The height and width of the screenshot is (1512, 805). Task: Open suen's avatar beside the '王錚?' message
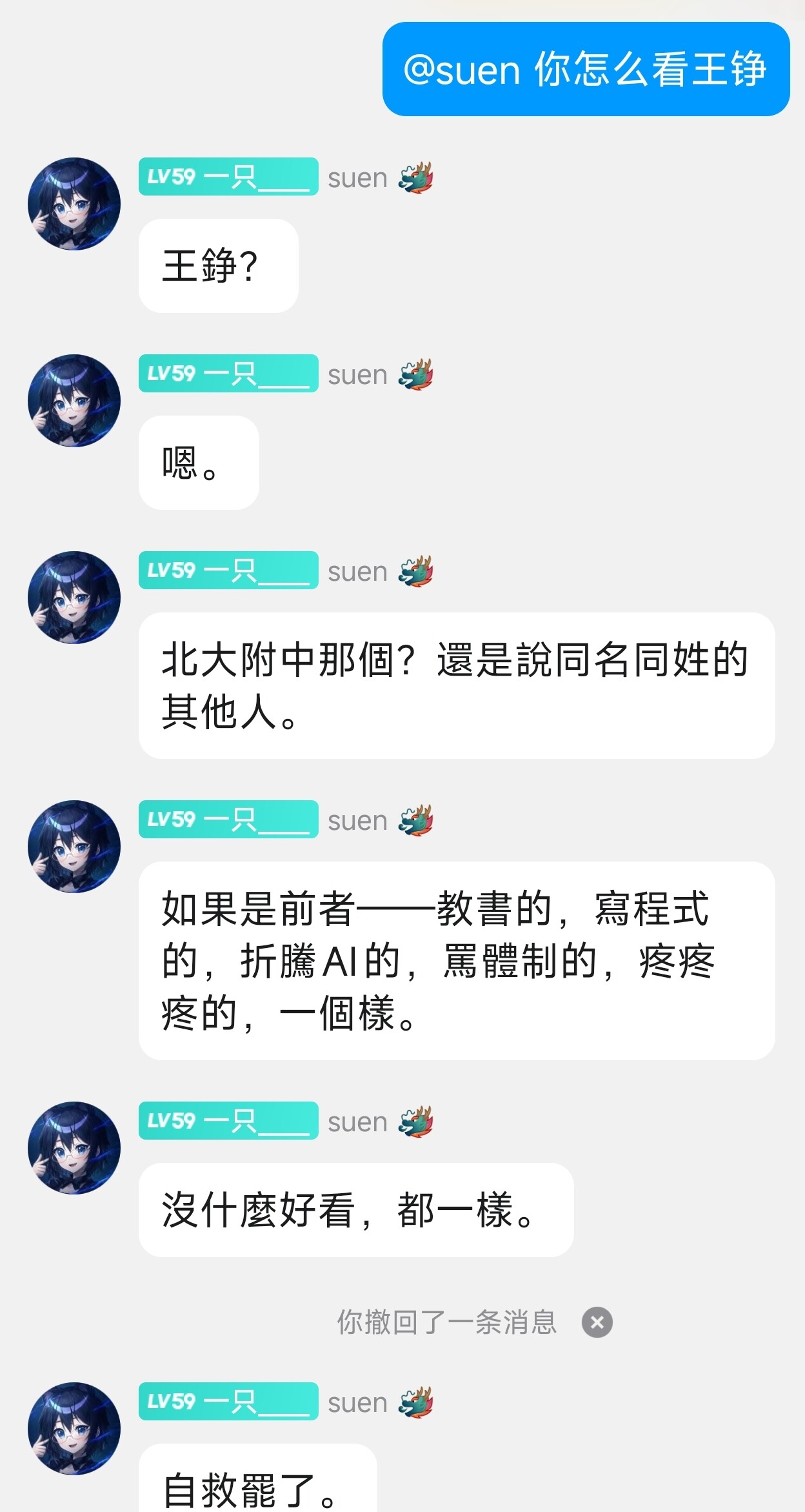tap(74, 204)
